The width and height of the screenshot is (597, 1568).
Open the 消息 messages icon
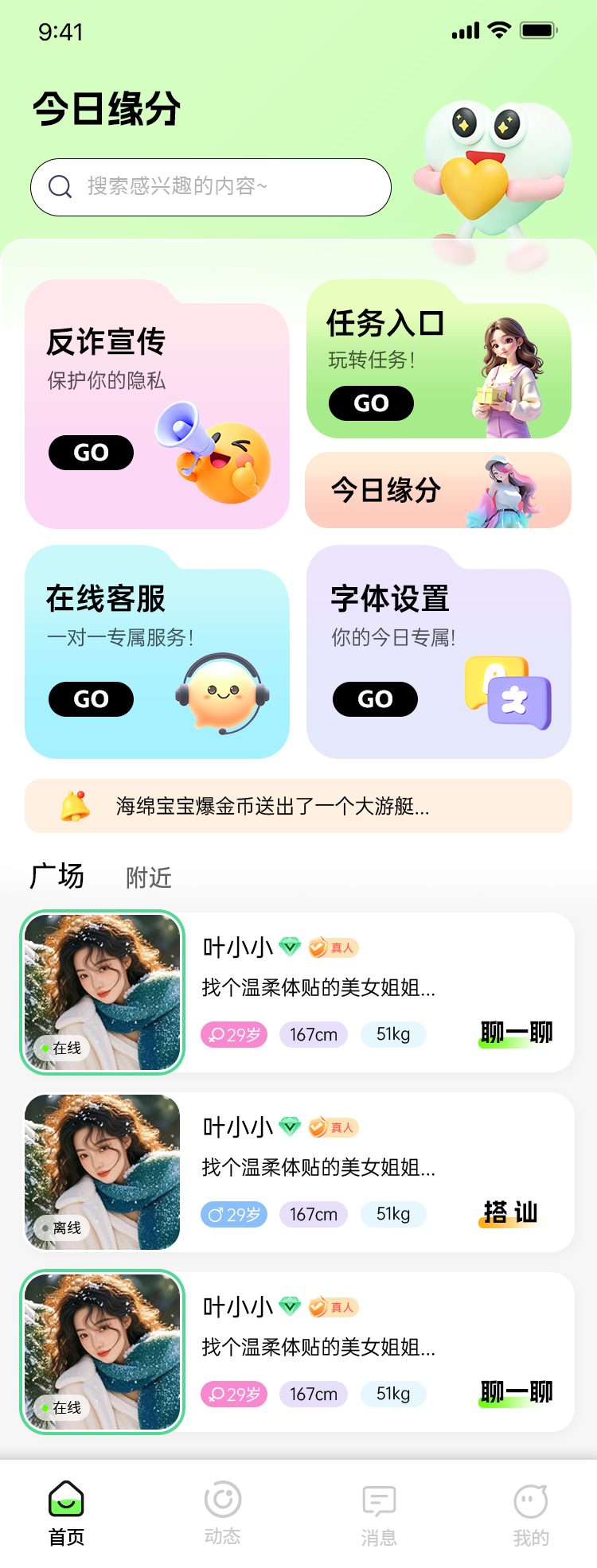tap(380, 1500)
